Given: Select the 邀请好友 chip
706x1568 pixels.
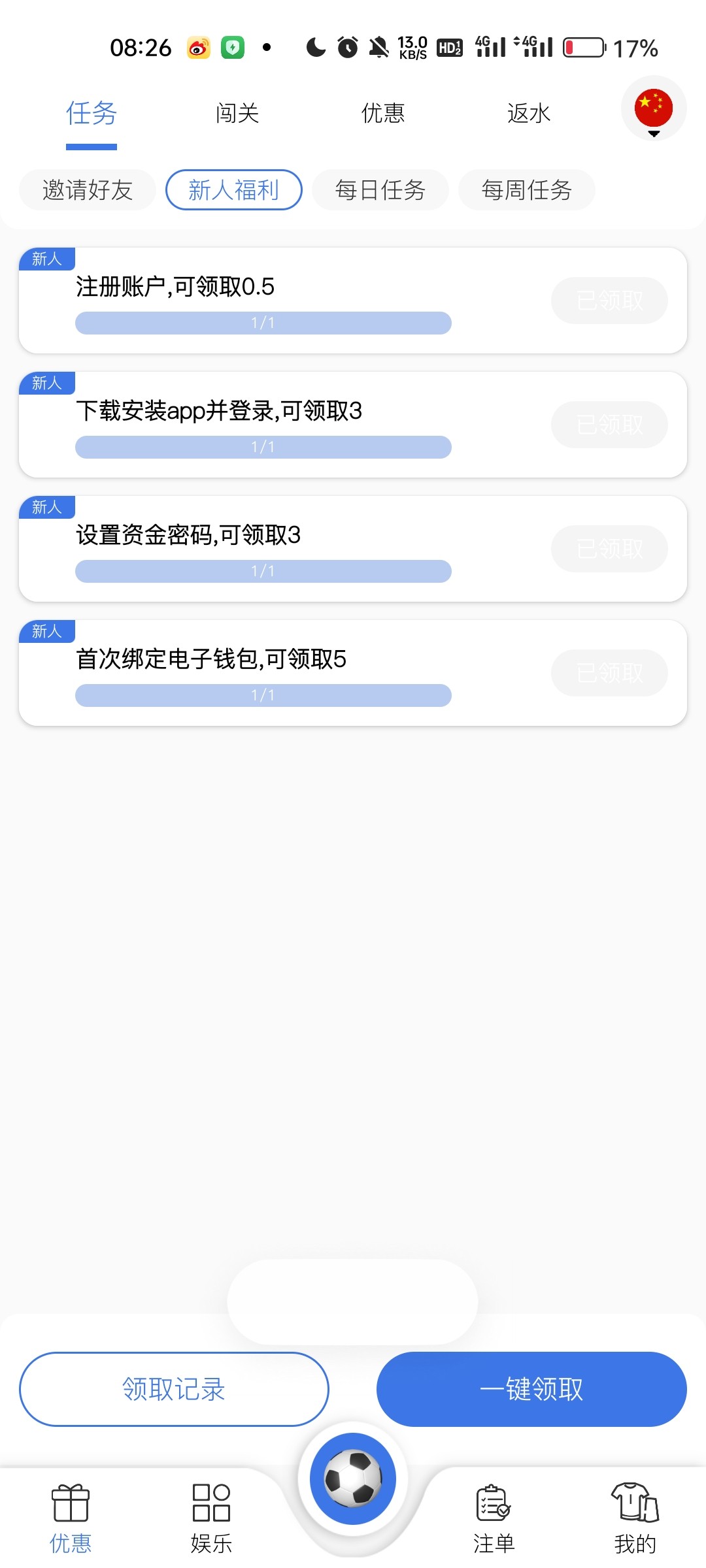Looking at the screenshot, I should (88, 190).
